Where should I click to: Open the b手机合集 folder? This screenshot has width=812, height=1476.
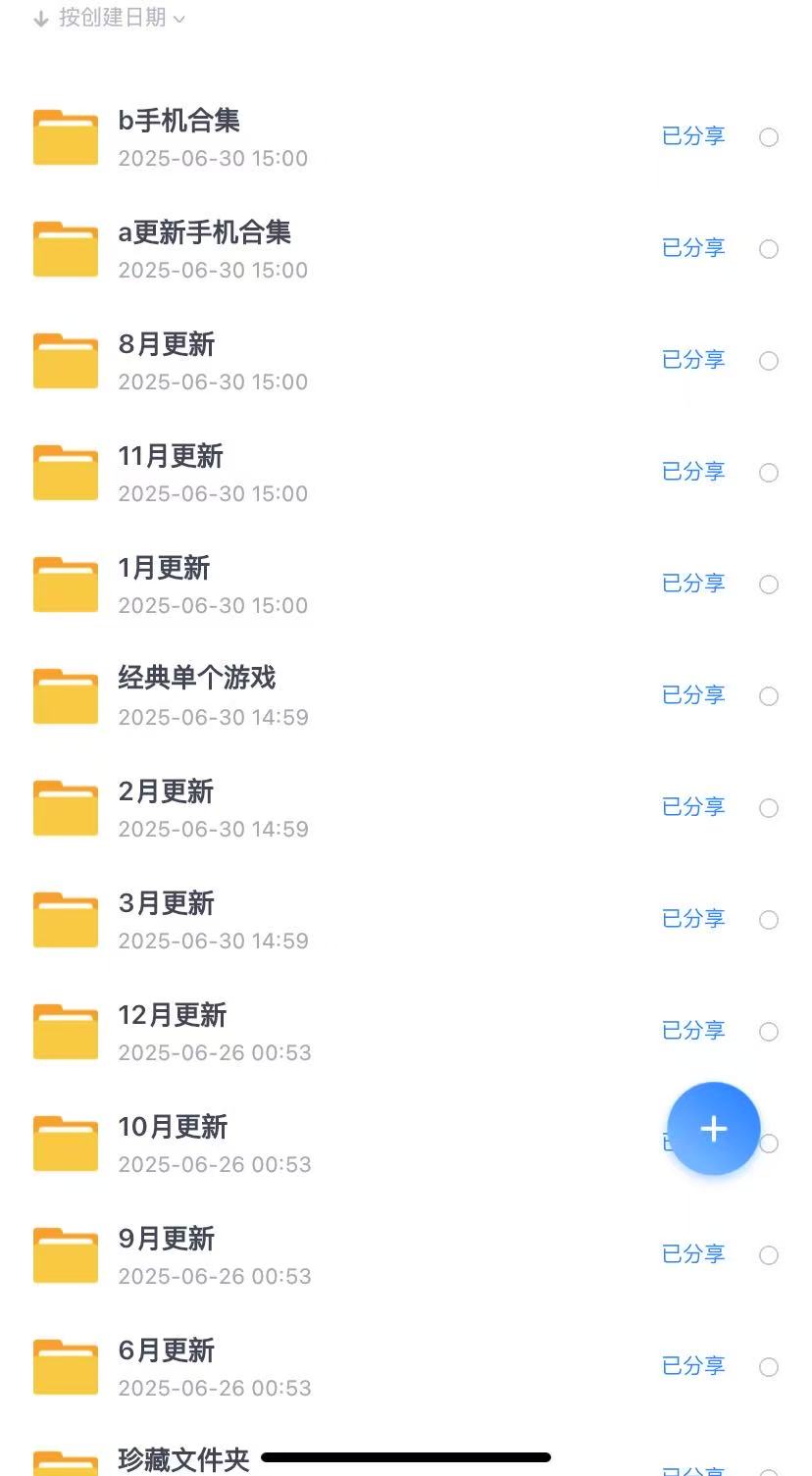(406, 137)
